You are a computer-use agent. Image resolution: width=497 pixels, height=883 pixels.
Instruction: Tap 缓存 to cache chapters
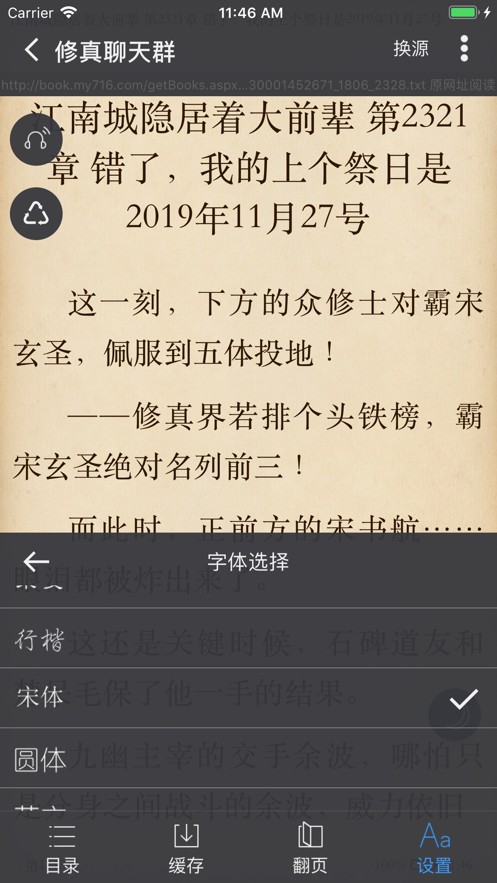pos(186,848)
